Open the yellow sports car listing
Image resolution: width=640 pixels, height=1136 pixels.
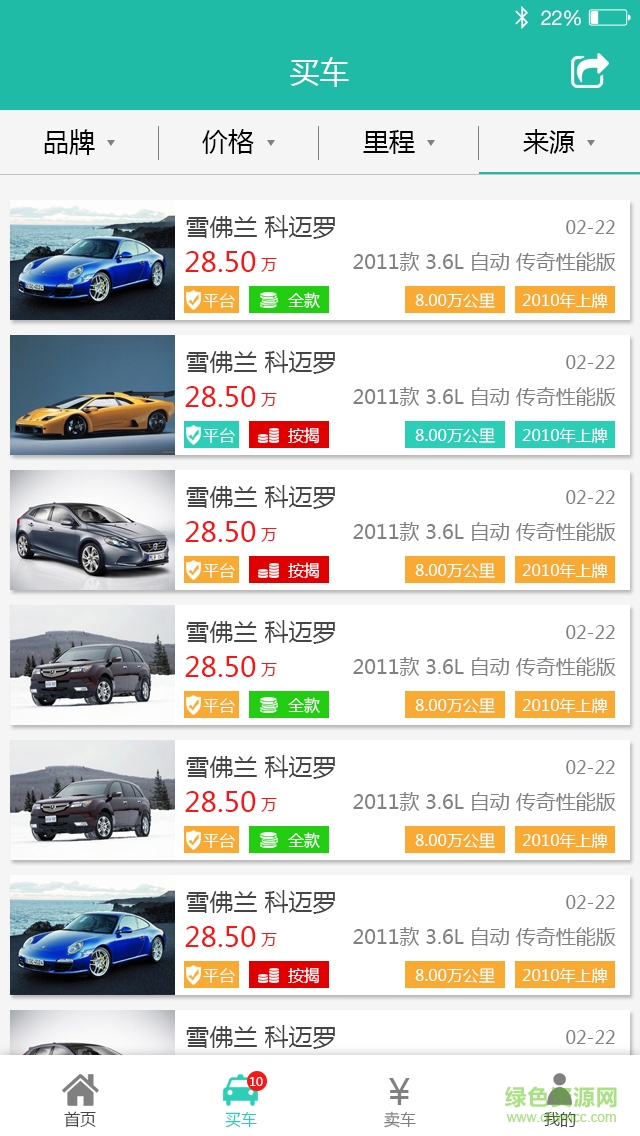pyautogui.click(x=320, y=395)
